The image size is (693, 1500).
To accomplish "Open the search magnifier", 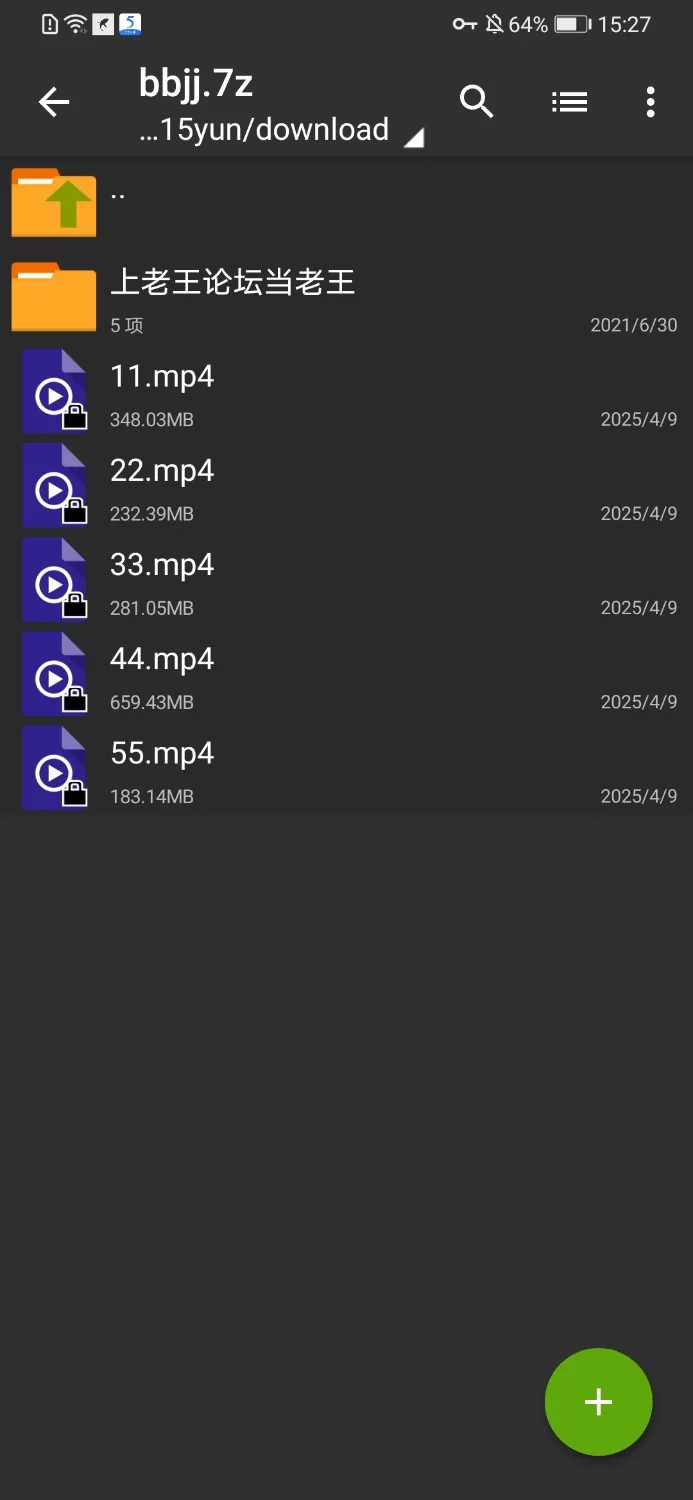I will (476, 102).
